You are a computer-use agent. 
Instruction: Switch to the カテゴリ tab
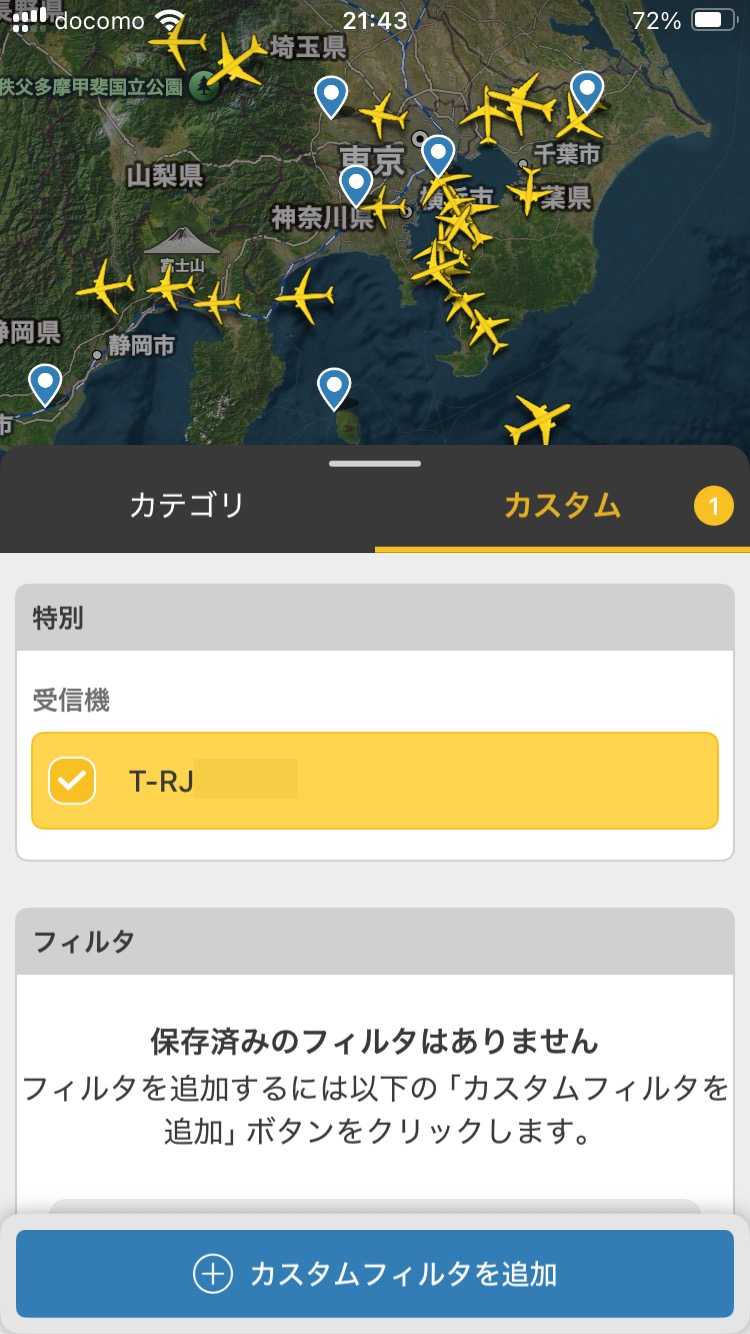(187, 505)
